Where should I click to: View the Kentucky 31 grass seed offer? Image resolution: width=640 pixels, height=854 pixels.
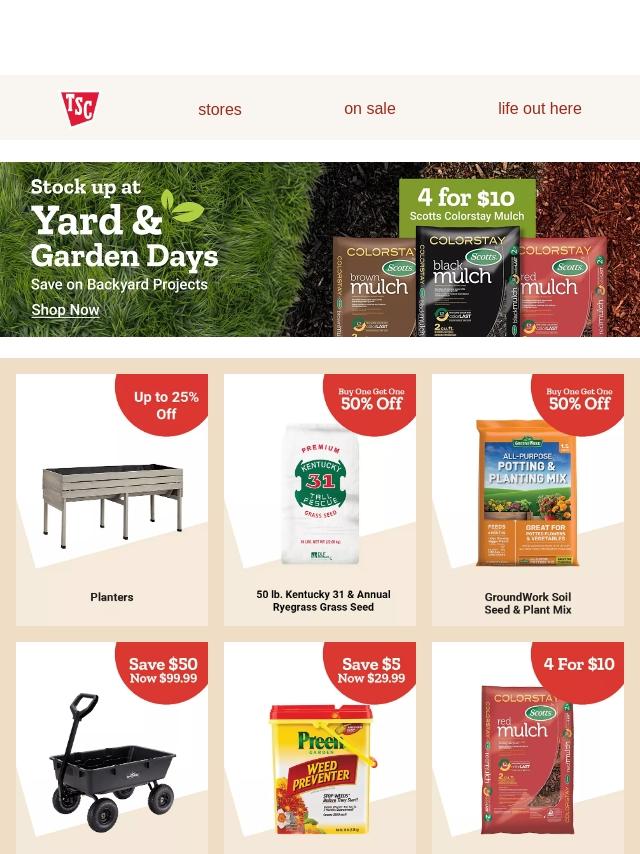(x=320, y=500)
